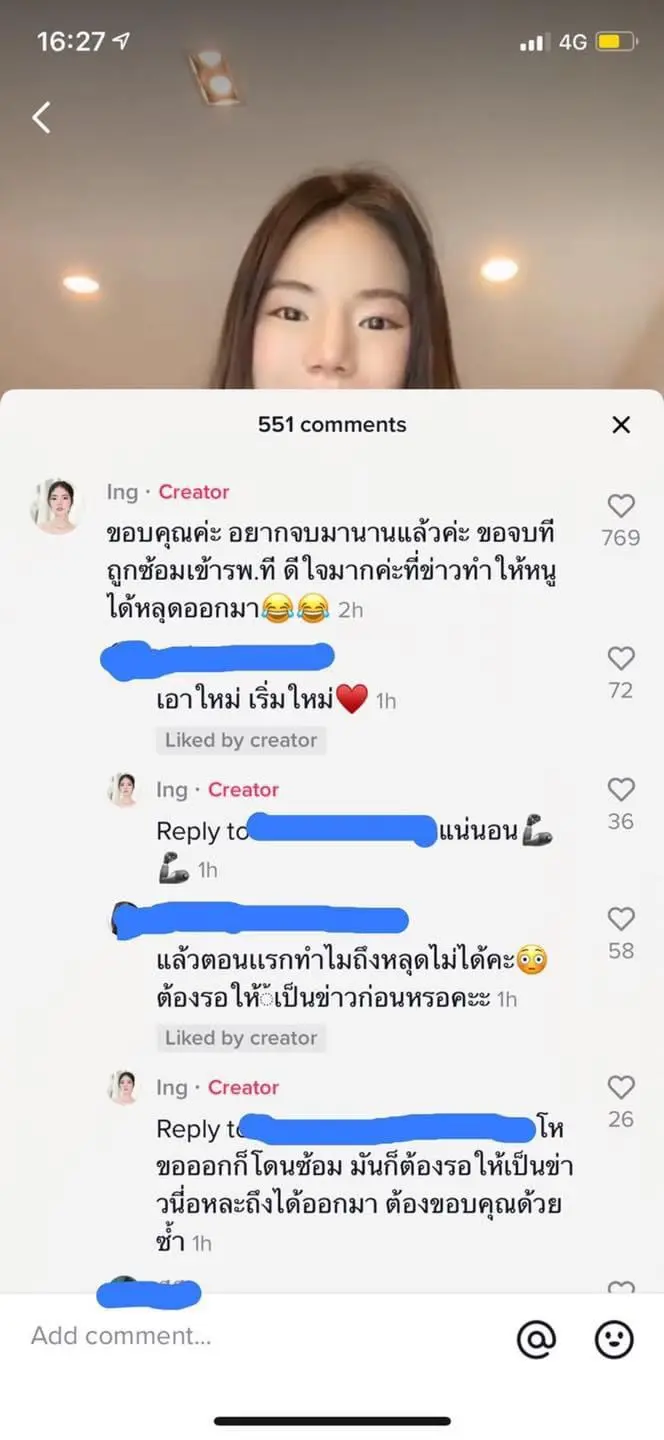Open the emoji picker

614,1339
